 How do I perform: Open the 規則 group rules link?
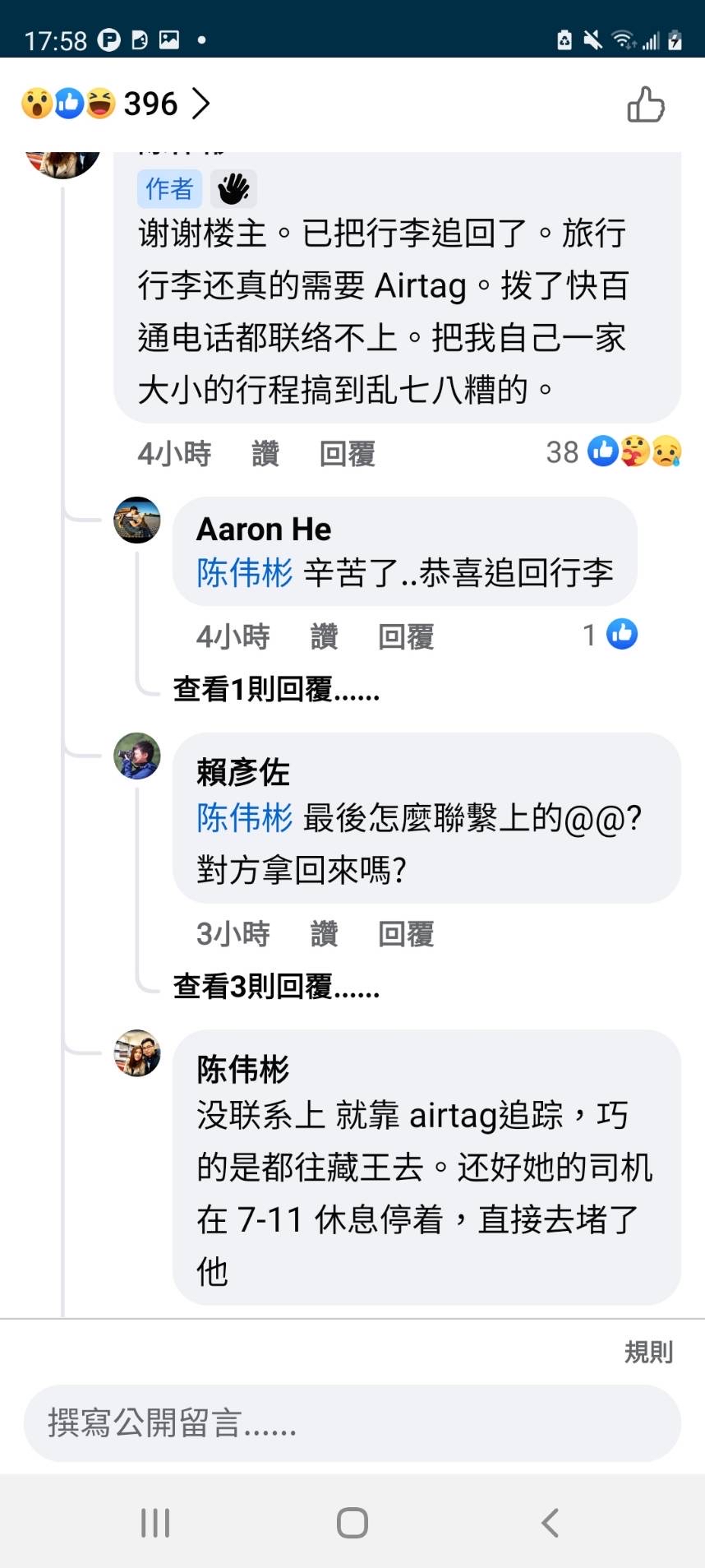[x=648, y=1352]
